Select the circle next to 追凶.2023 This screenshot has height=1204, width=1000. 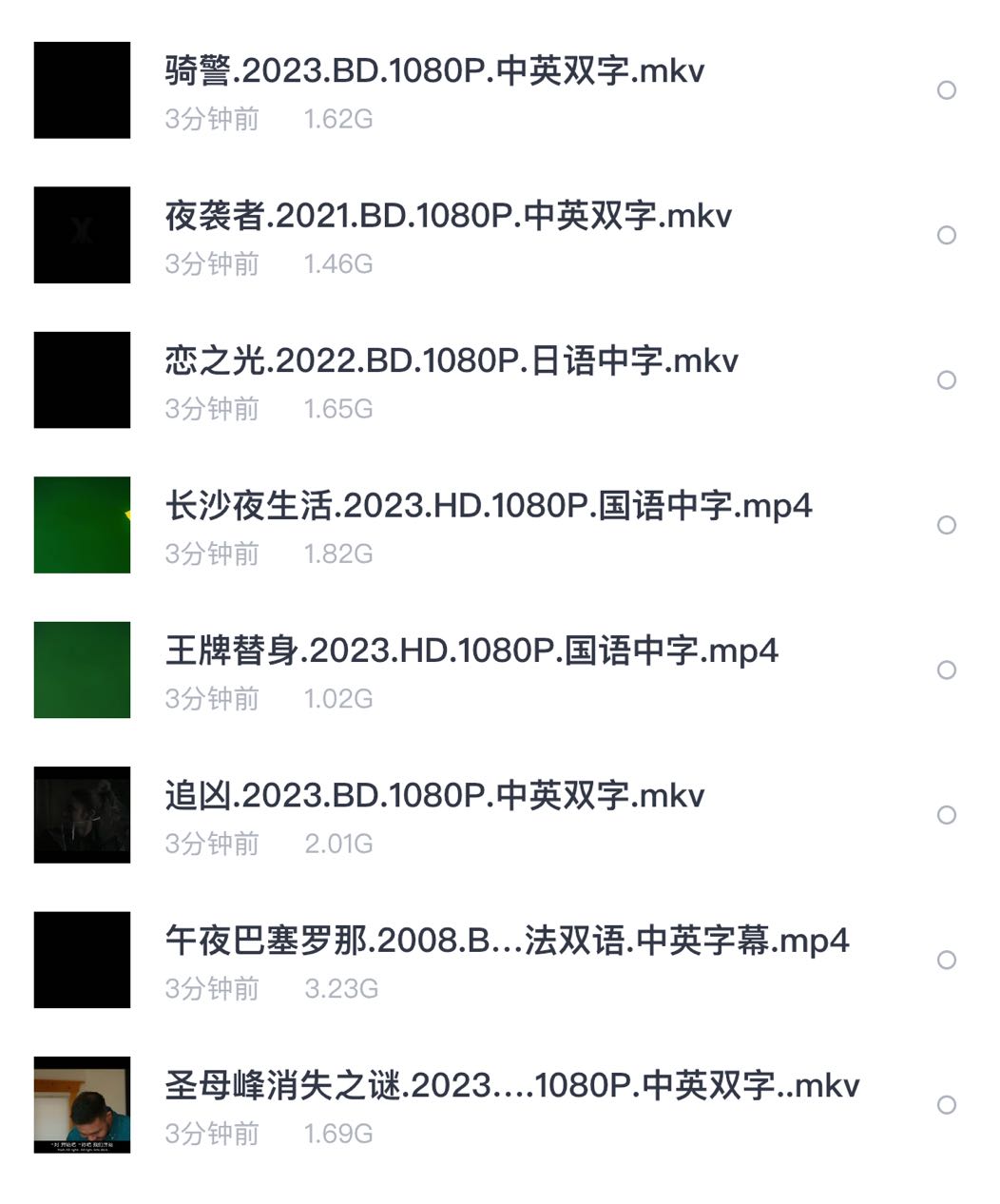point(946,815)
